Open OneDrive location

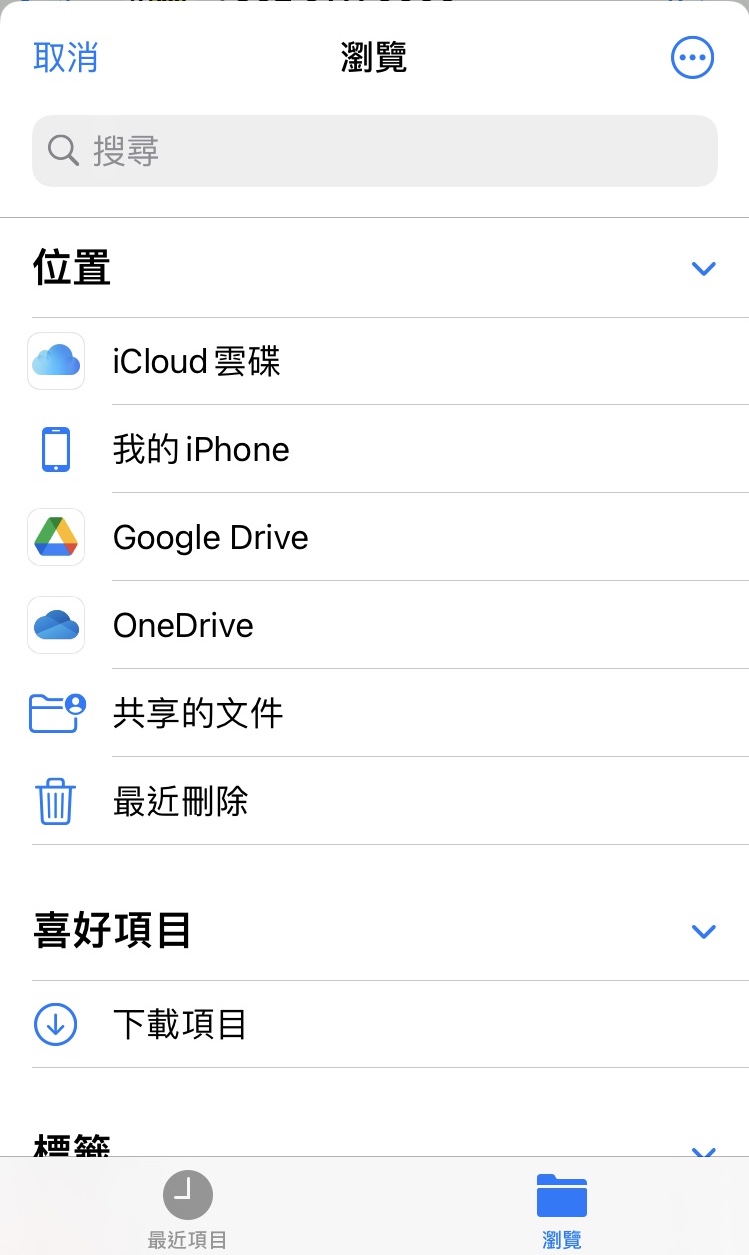(x=183, y=625)
